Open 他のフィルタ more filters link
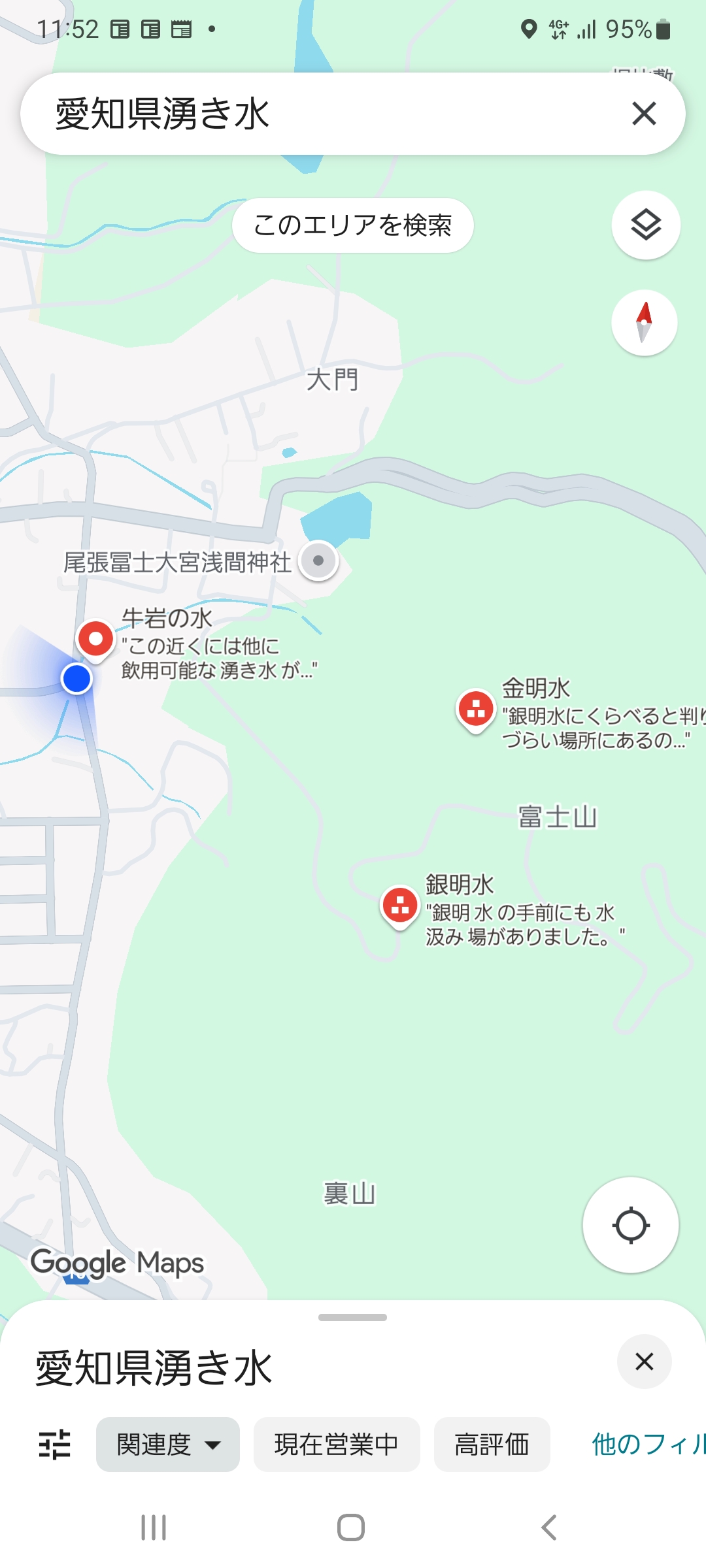The image size is (706, 1568). (648, 1445)
